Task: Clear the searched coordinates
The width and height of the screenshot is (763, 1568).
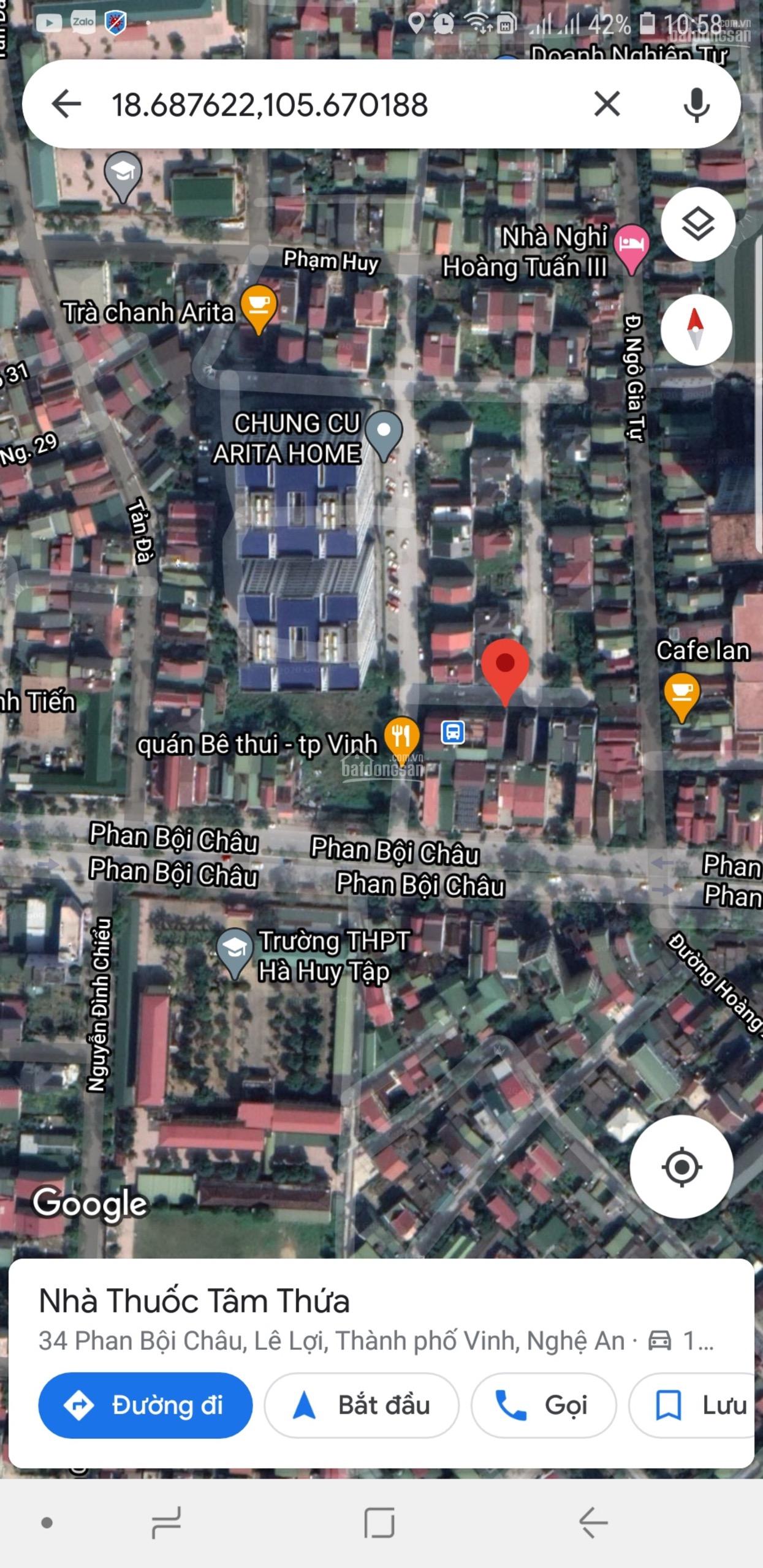Action: point(607,104)
